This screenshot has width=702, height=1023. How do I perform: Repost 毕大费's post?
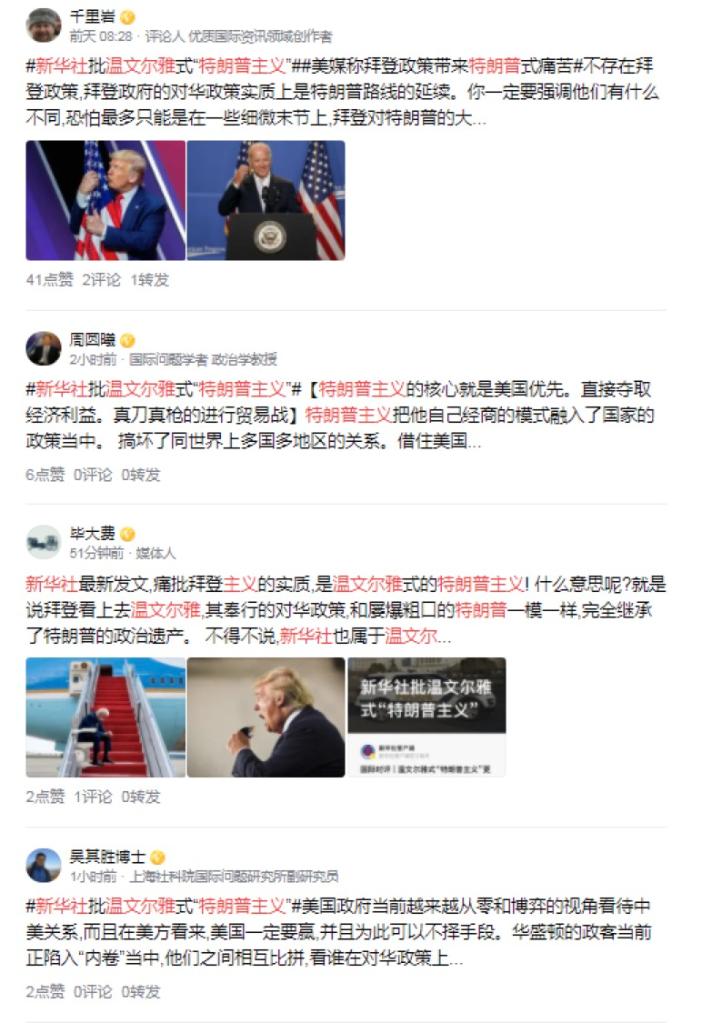[x=141, y=797]
